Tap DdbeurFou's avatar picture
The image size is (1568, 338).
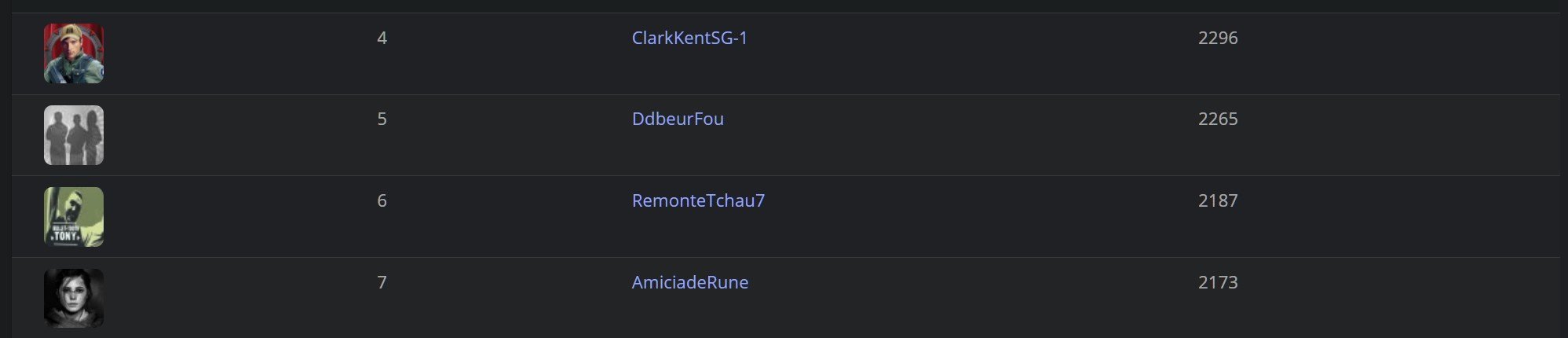point(74,135)
